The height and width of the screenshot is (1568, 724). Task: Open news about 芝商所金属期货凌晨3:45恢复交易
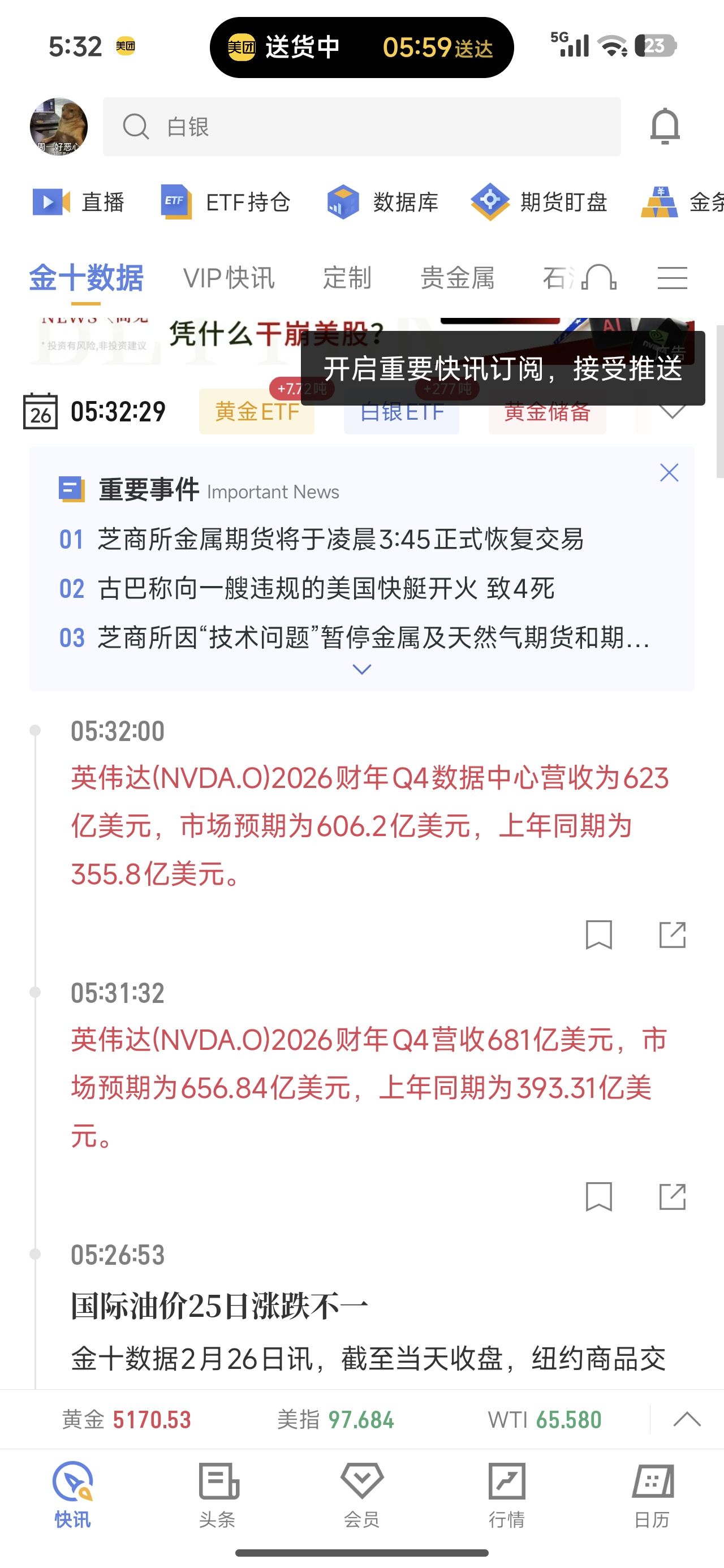point(340,539)
